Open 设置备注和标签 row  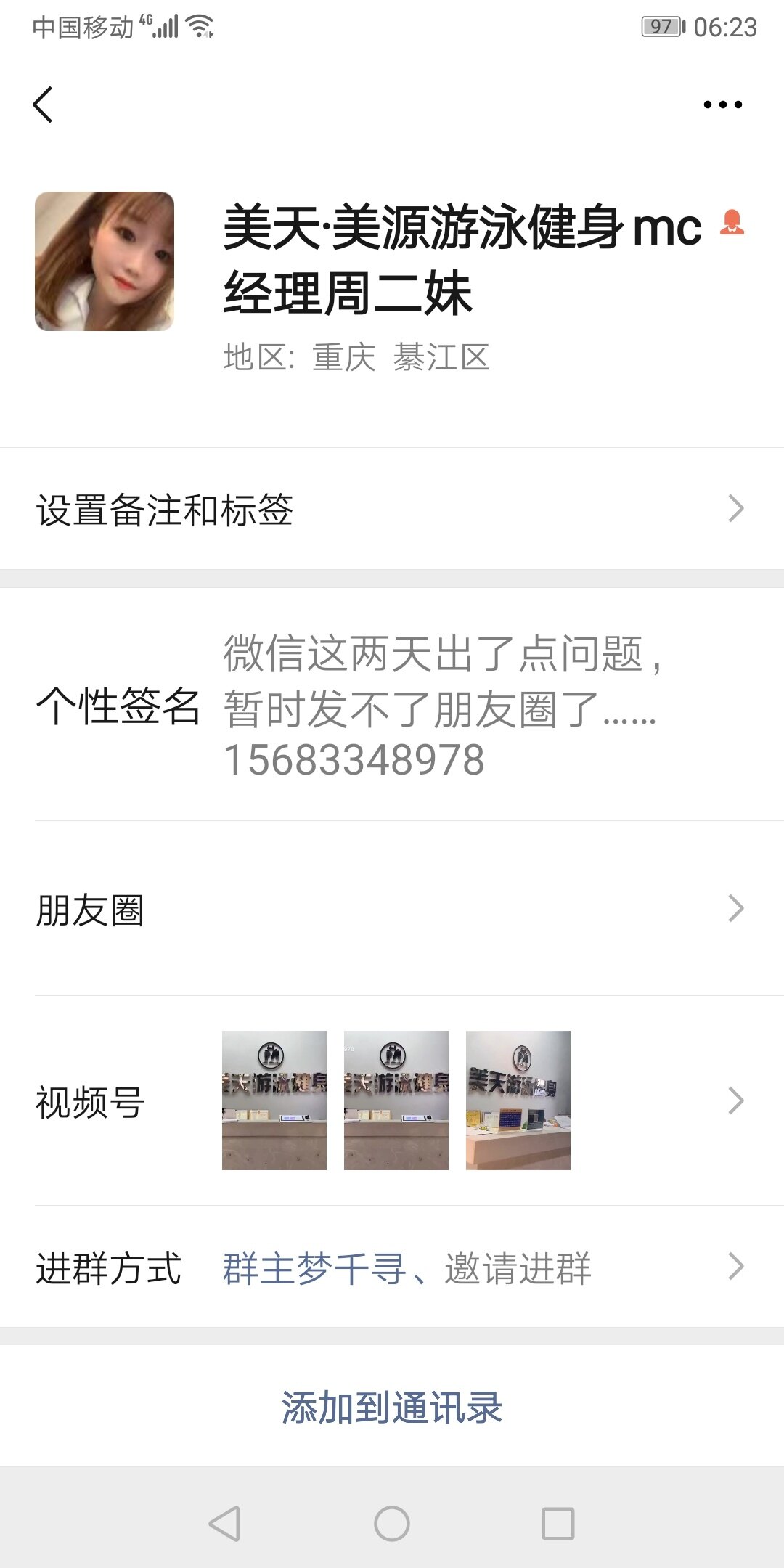coord(392,509)
